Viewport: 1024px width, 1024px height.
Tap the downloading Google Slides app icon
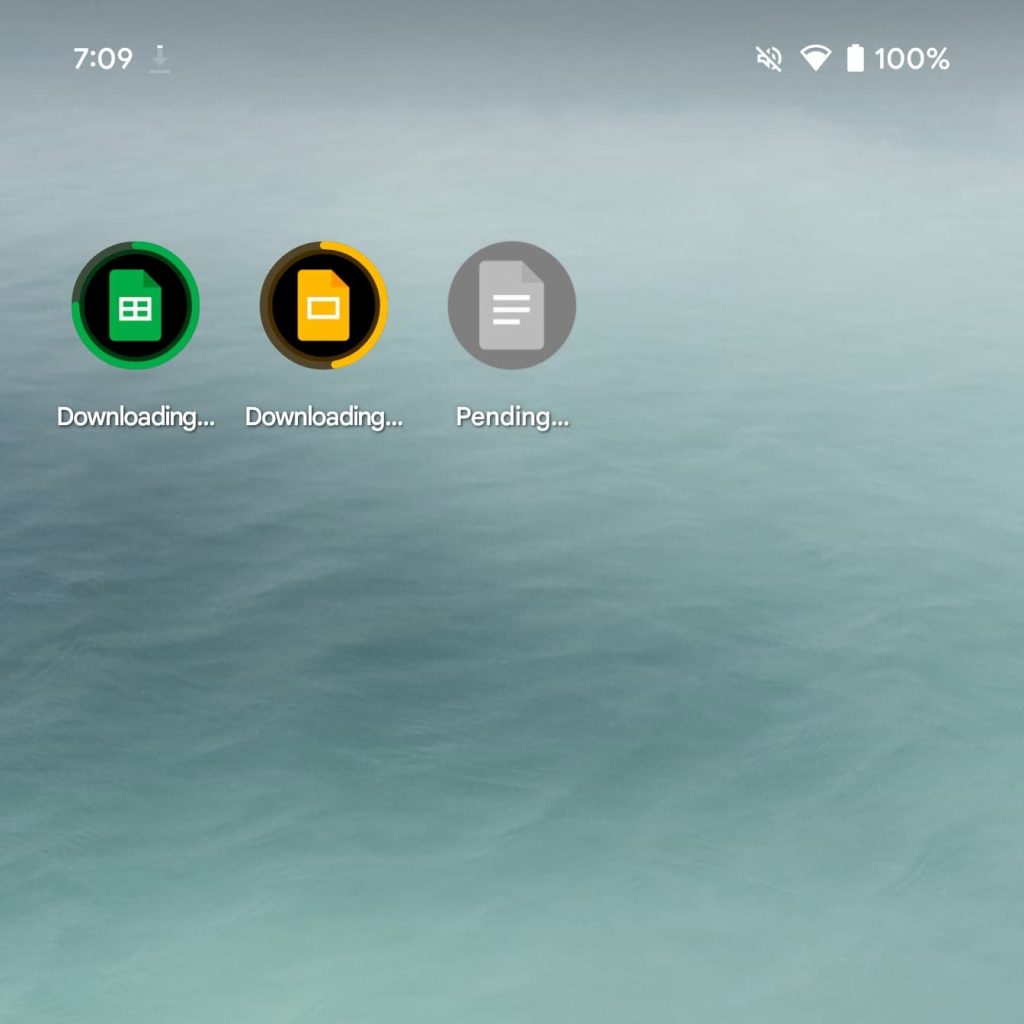tap(323, 305)
